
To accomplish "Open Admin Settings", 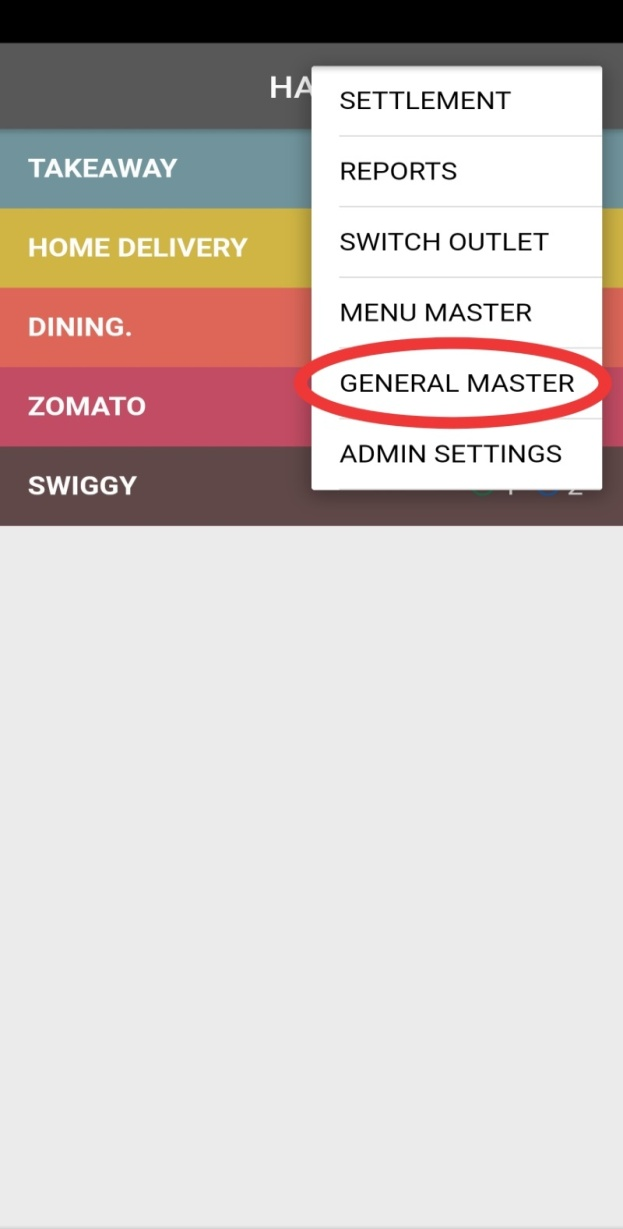I will pyautogui.click(x=457, y=454).
